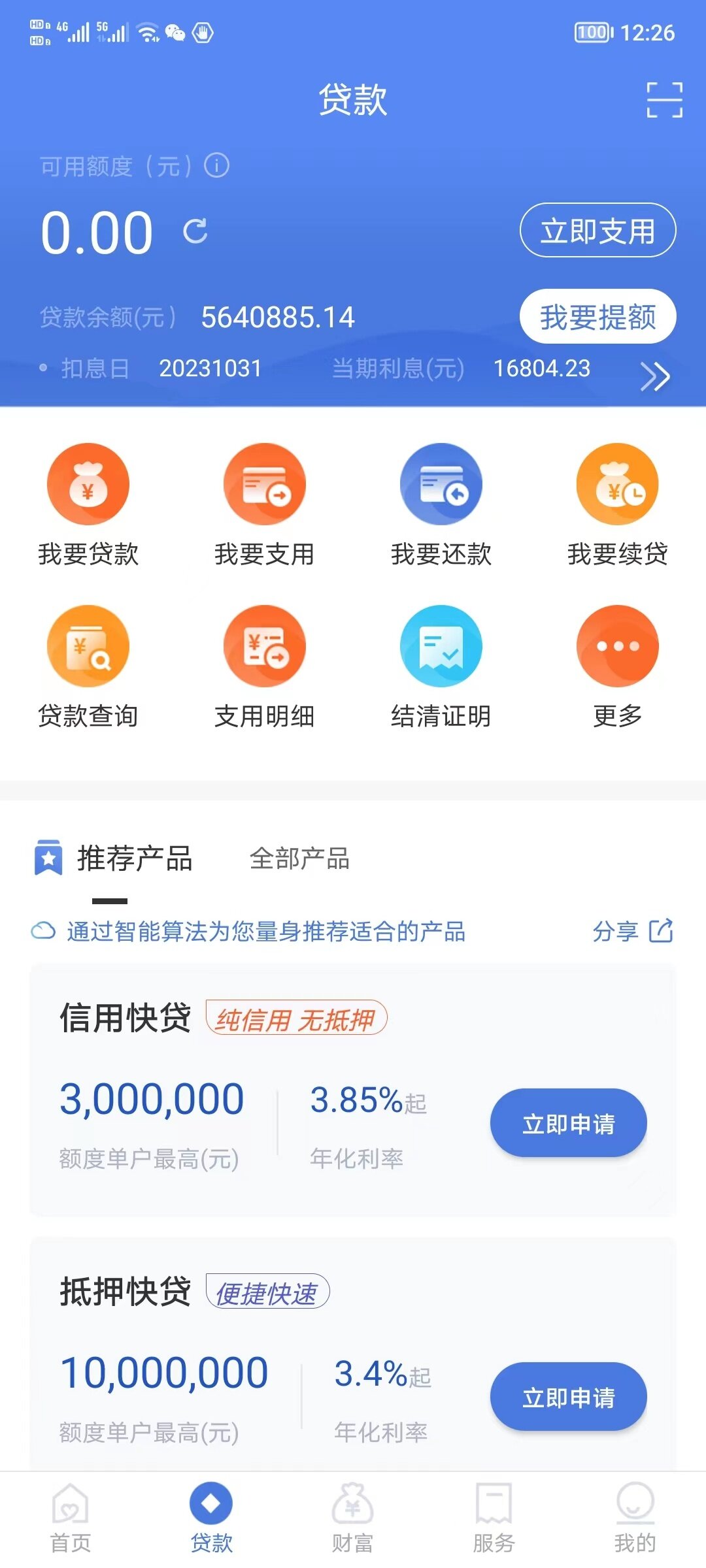Apply now for 抵押快贷
The image size is (706, 1568).
568,1397
